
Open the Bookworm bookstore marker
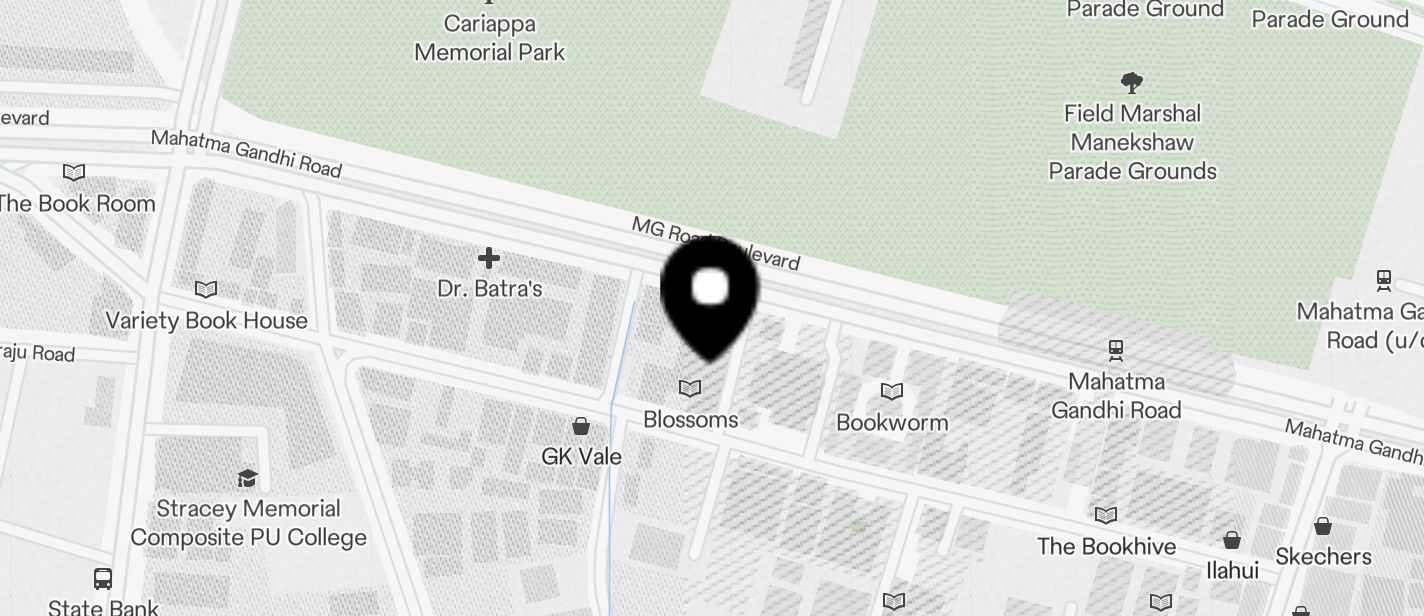click(x=891, y=392)
